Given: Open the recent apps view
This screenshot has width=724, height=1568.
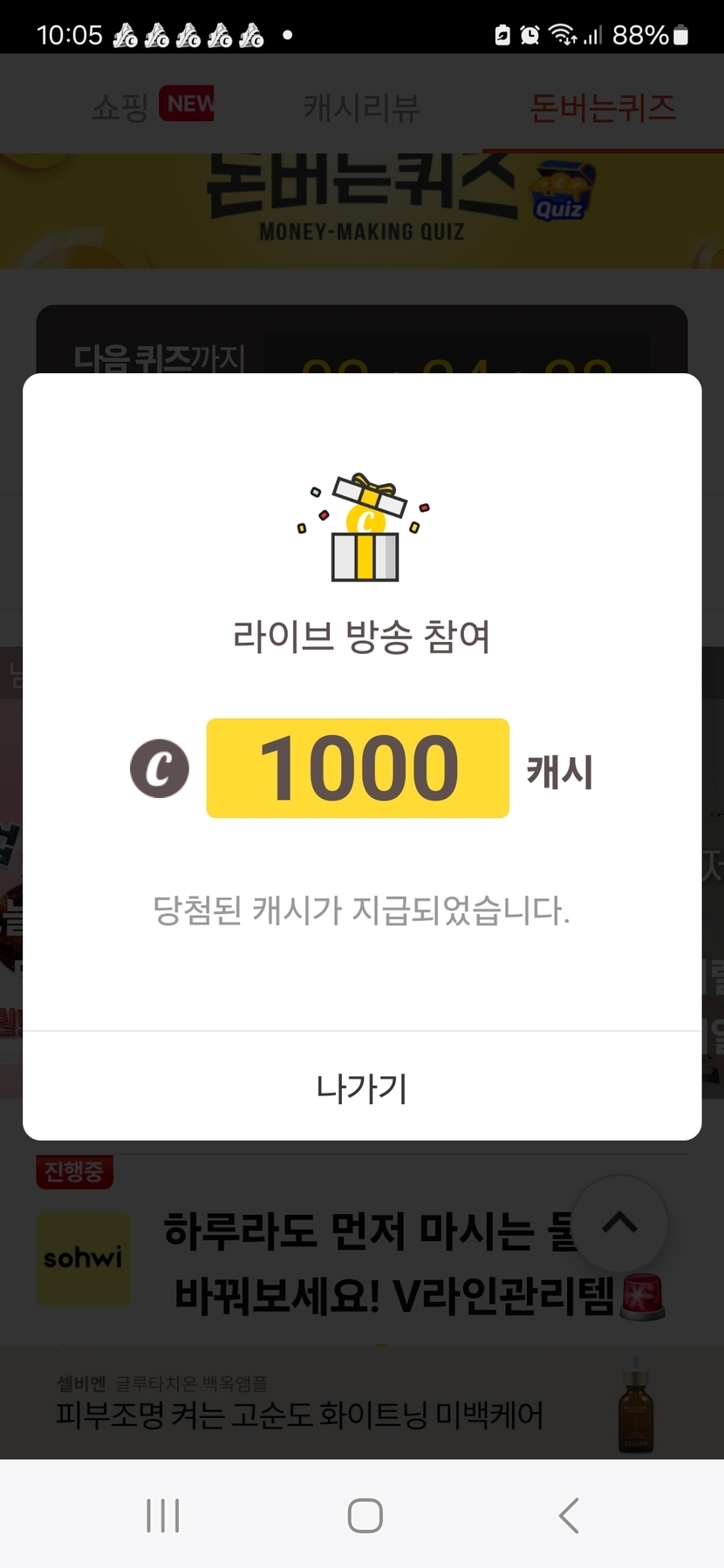Looking at the screenshot, I should tap(163, 1516).
